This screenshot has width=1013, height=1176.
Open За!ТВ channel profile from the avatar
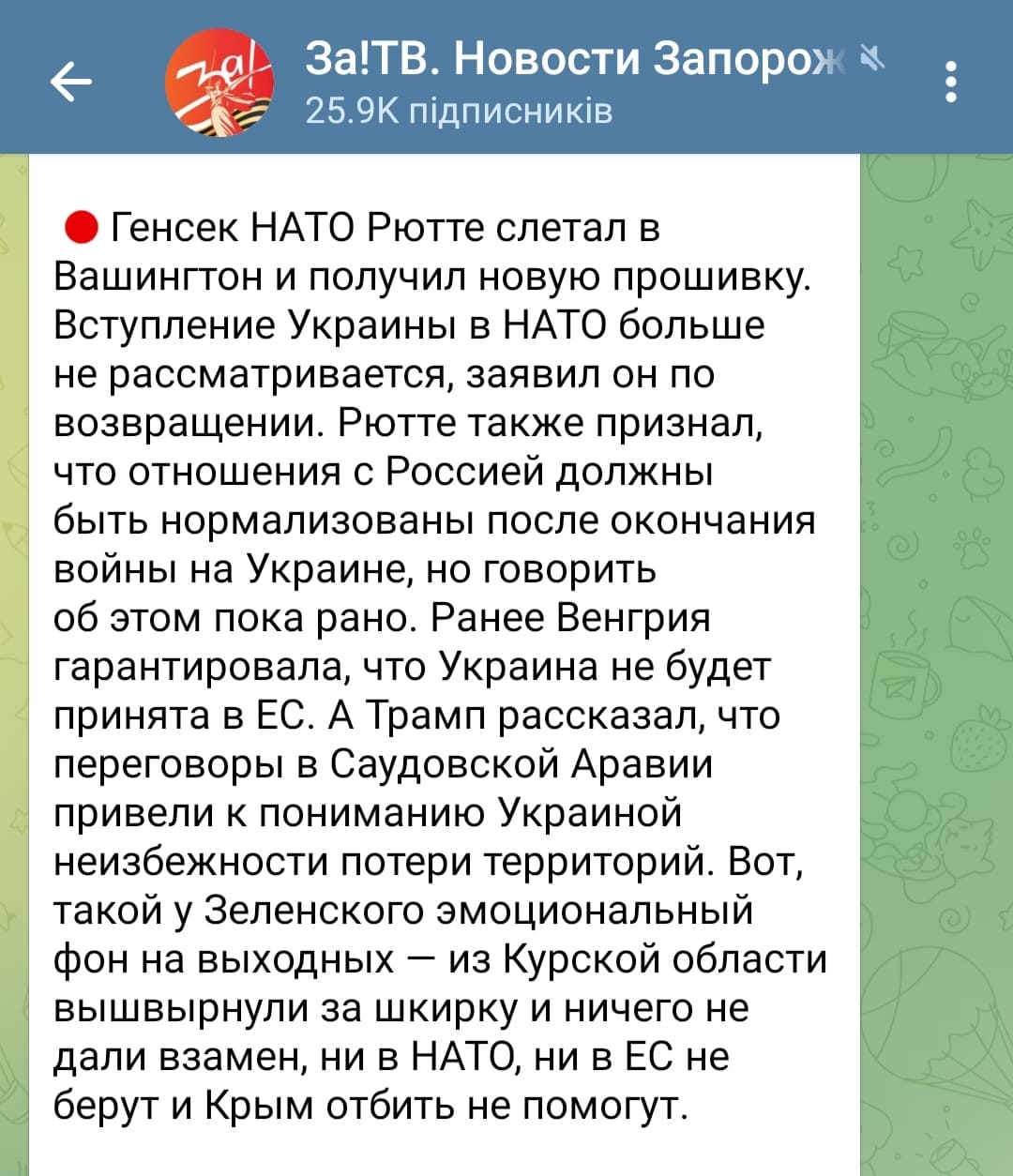click(219, 82)
